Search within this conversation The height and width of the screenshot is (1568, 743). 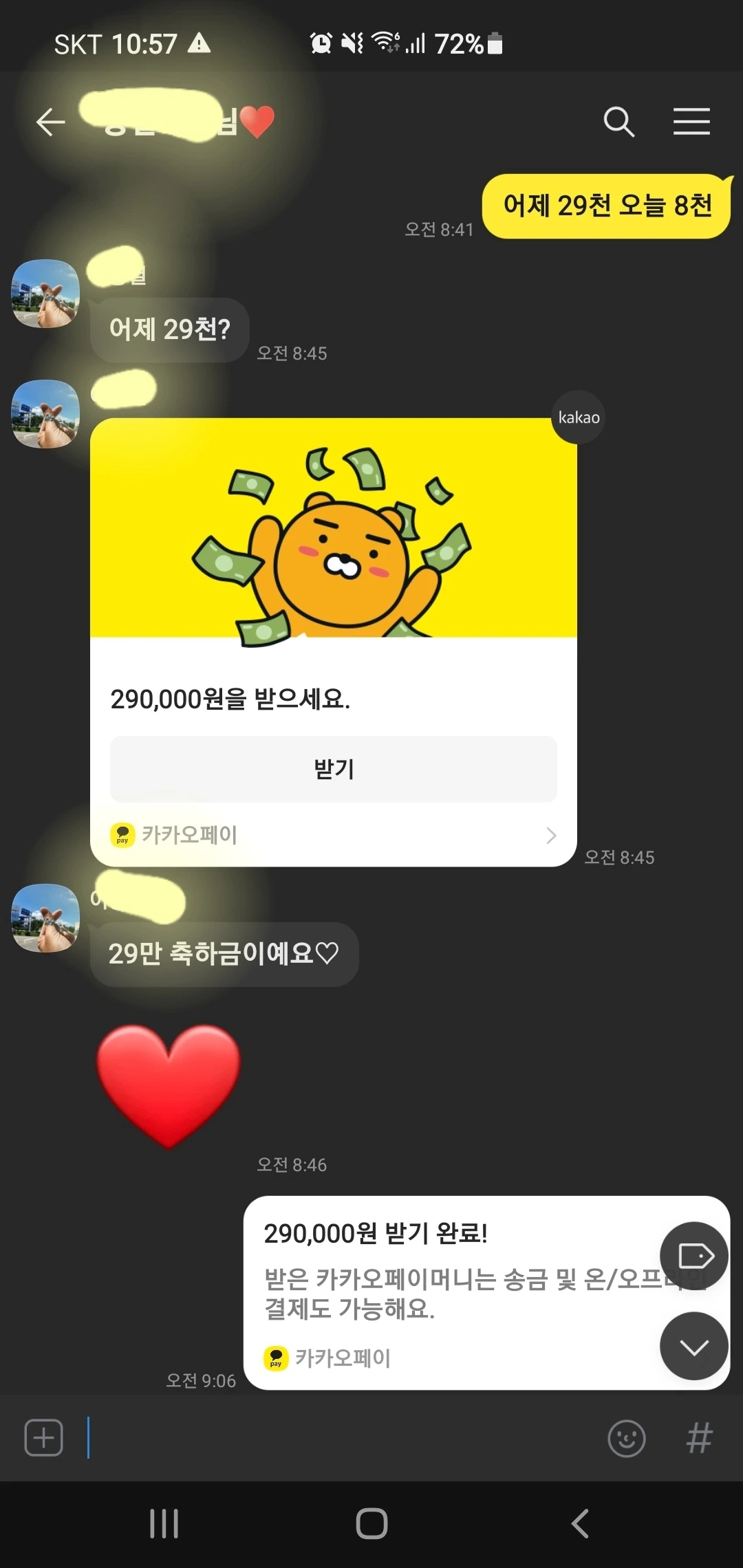618,122
